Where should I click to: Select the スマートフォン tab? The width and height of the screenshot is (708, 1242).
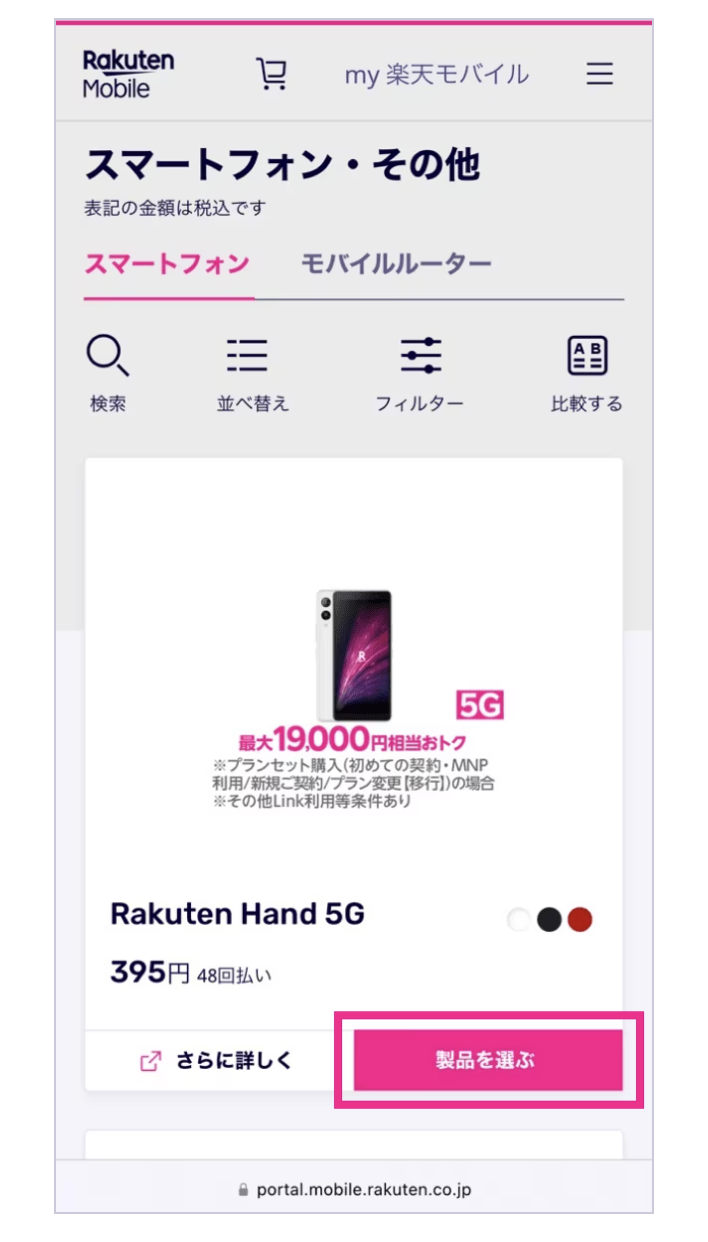pos(167,265)
